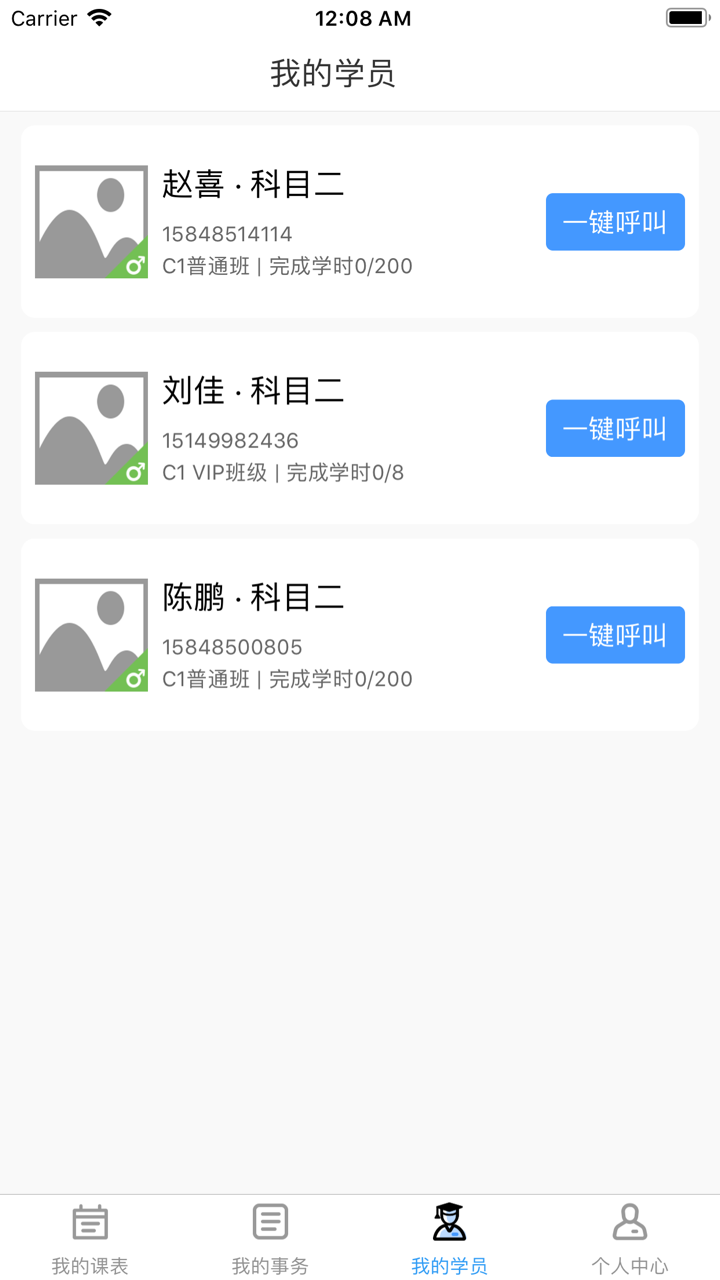Click 陈鹏 · 科目二 student name
The width and height of the screenshot is (720, 1280).
click(x=254, y=597)
